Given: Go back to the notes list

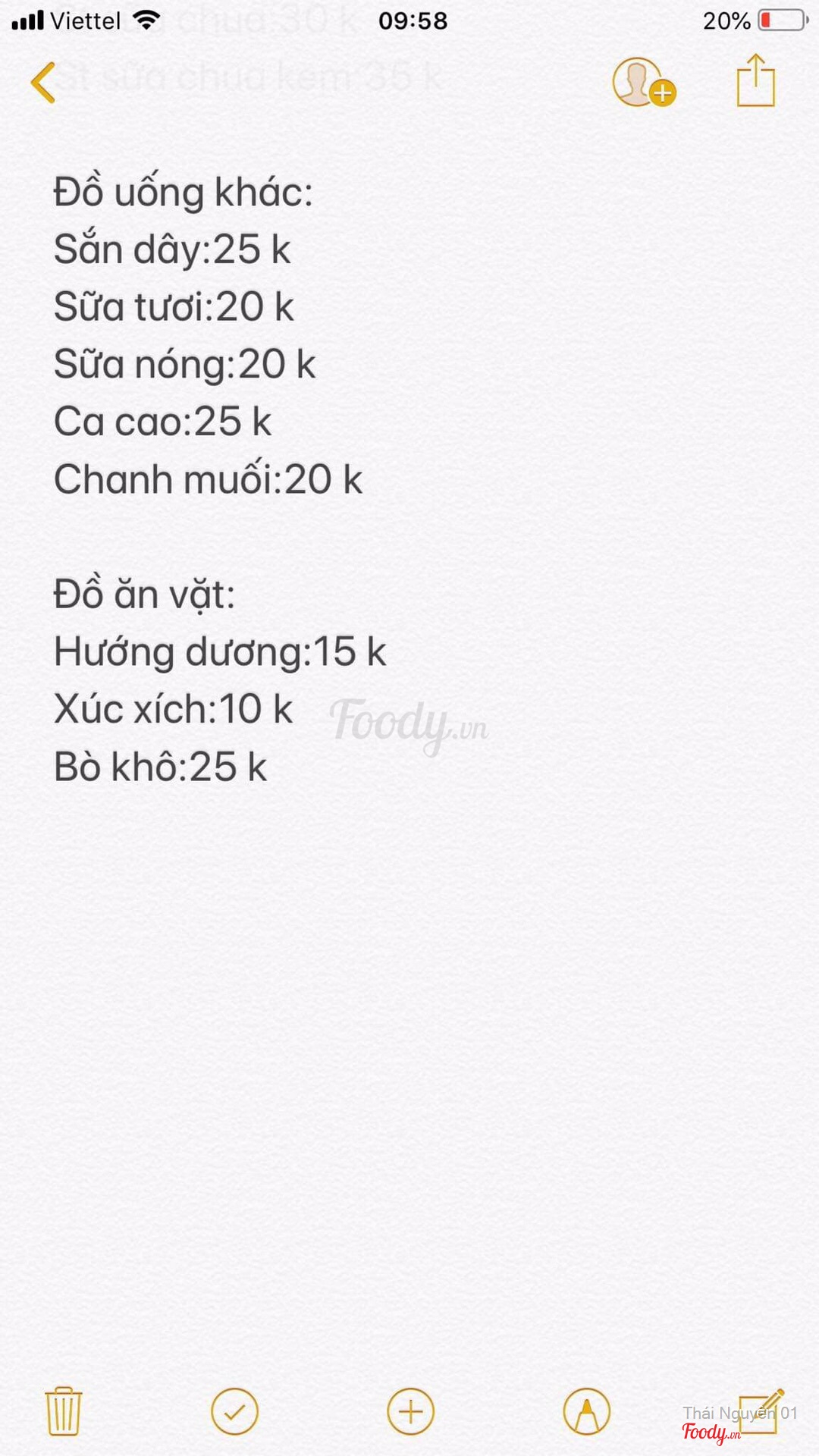Looking at the screenshot, I should pyautogui.click(x=43, y=82).
